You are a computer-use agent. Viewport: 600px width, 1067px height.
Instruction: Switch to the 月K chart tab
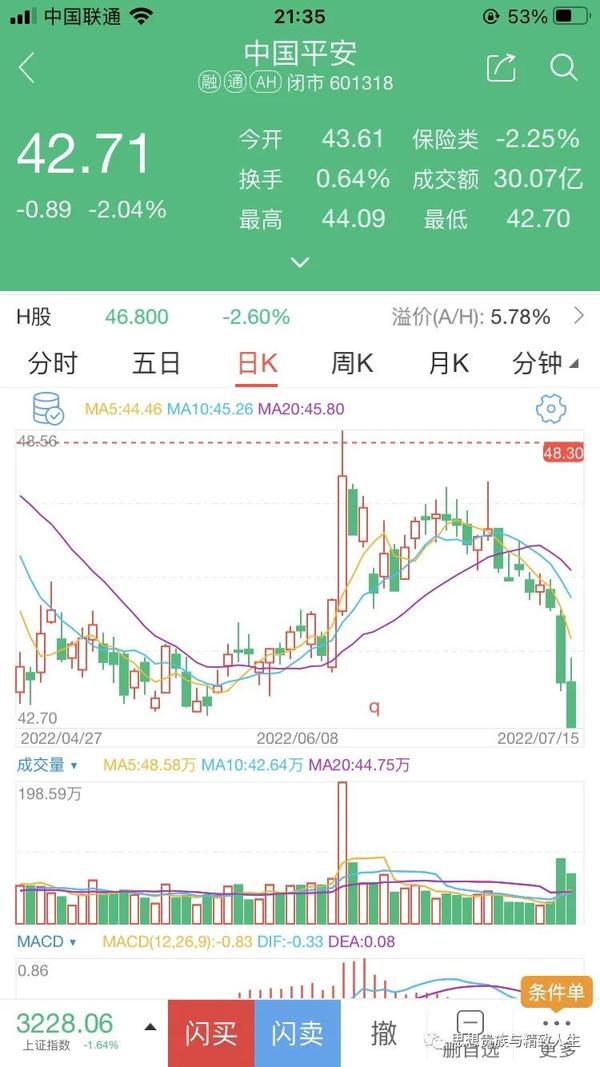pyautogui.click(x=448, y=363)
